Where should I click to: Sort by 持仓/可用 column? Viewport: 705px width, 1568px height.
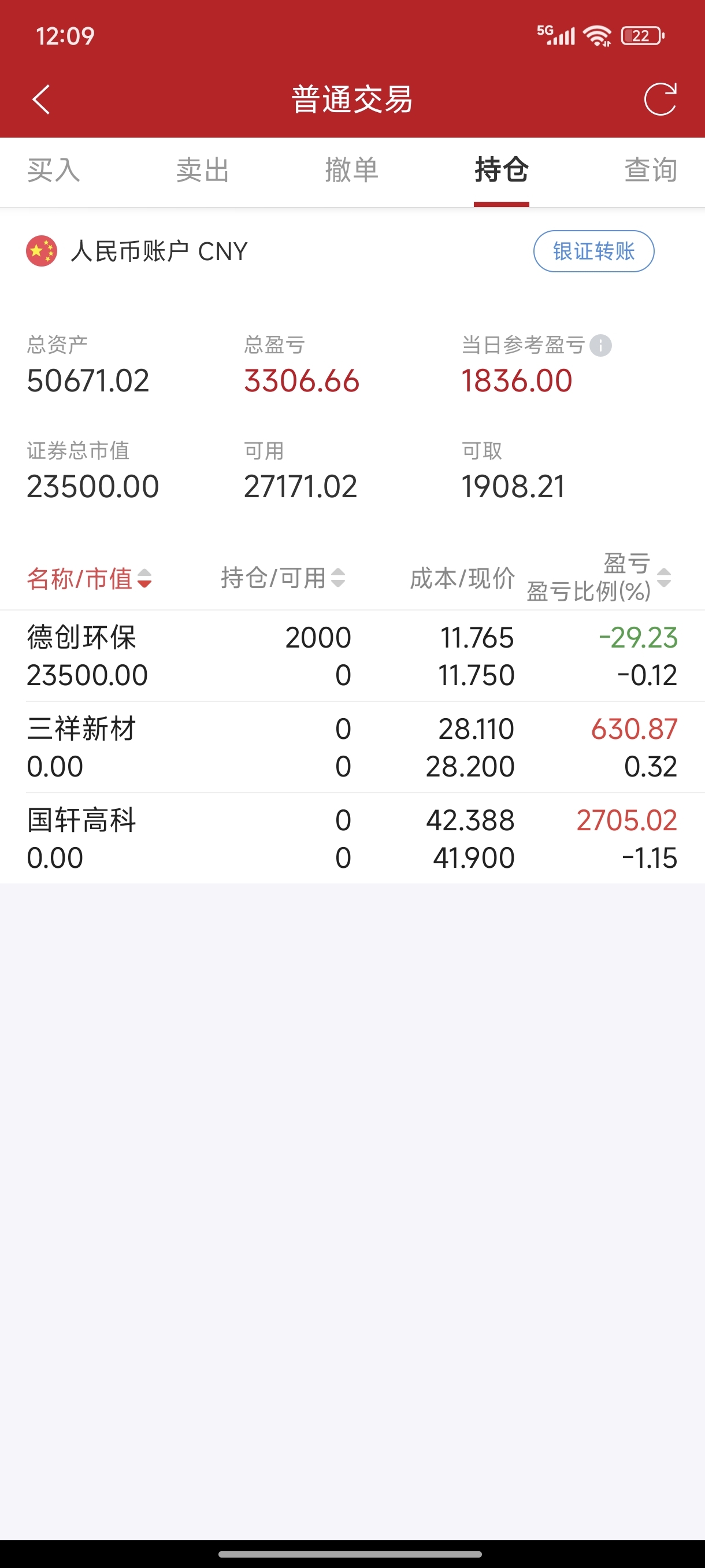pos(283,578)
